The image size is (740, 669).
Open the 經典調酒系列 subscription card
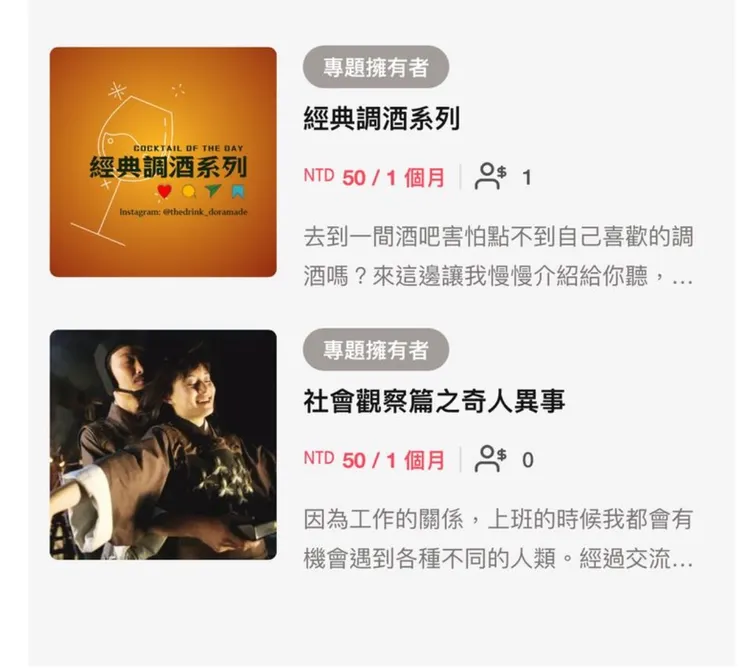click(381, 119)
